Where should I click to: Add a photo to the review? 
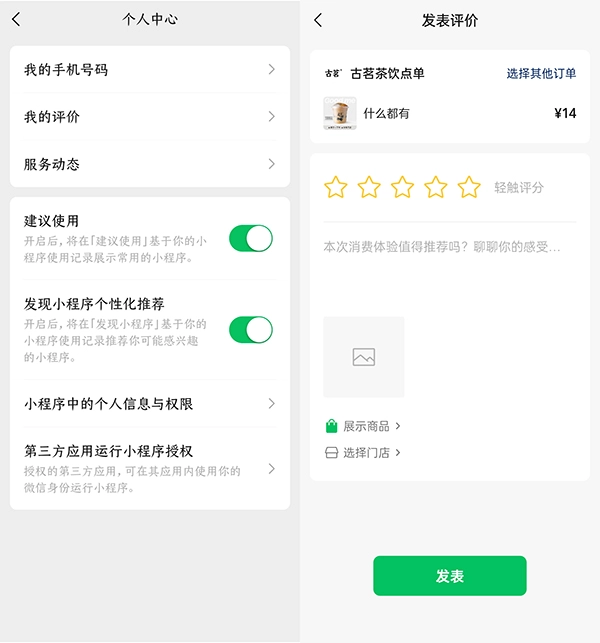click(364, 357)
